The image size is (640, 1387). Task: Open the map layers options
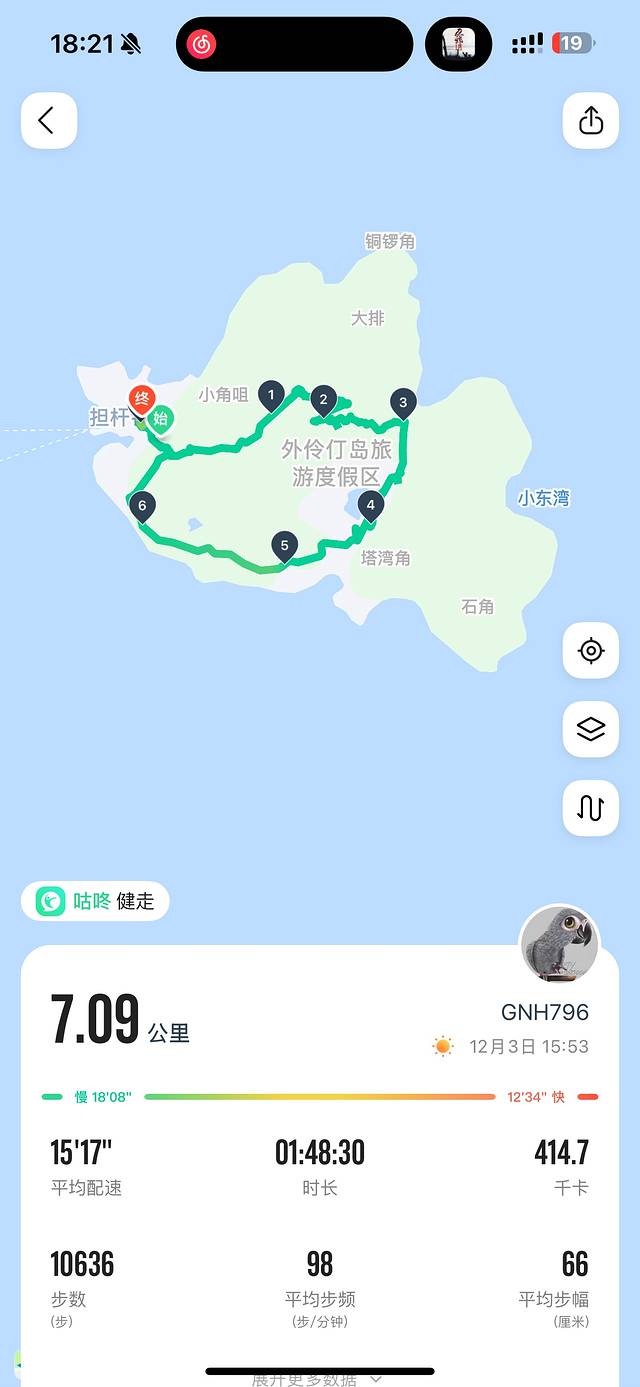591,729
